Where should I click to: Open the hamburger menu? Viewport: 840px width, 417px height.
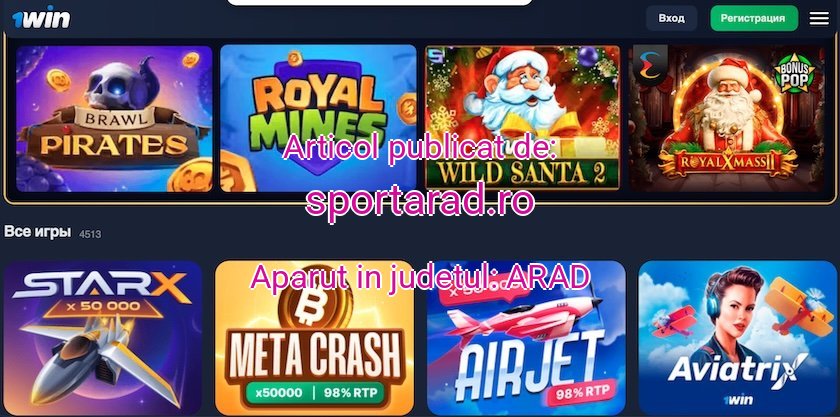(x=819, y=18)
